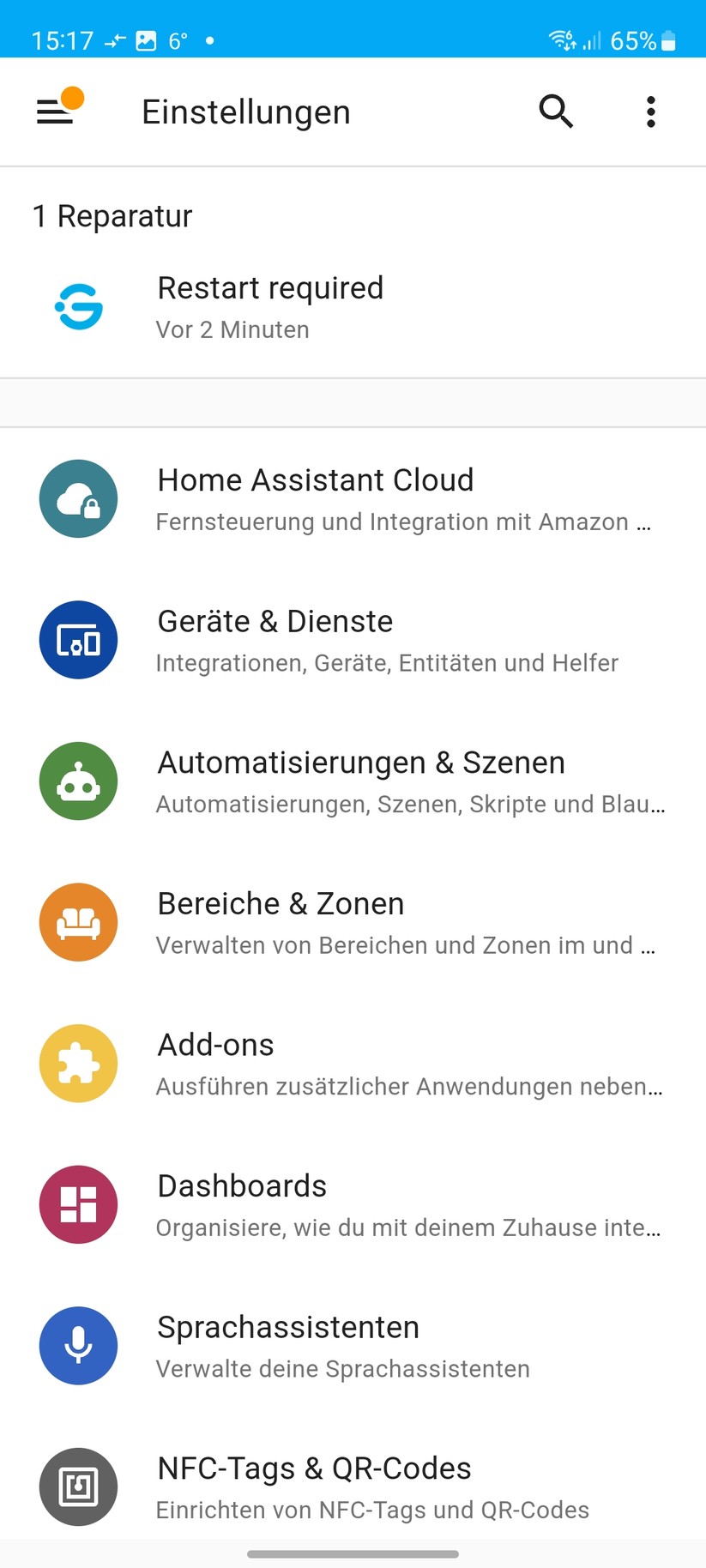Open Bereiche & Zonen via the couch icon
Viewport: 706px width, 1568px height.
(x=78, y=922)
